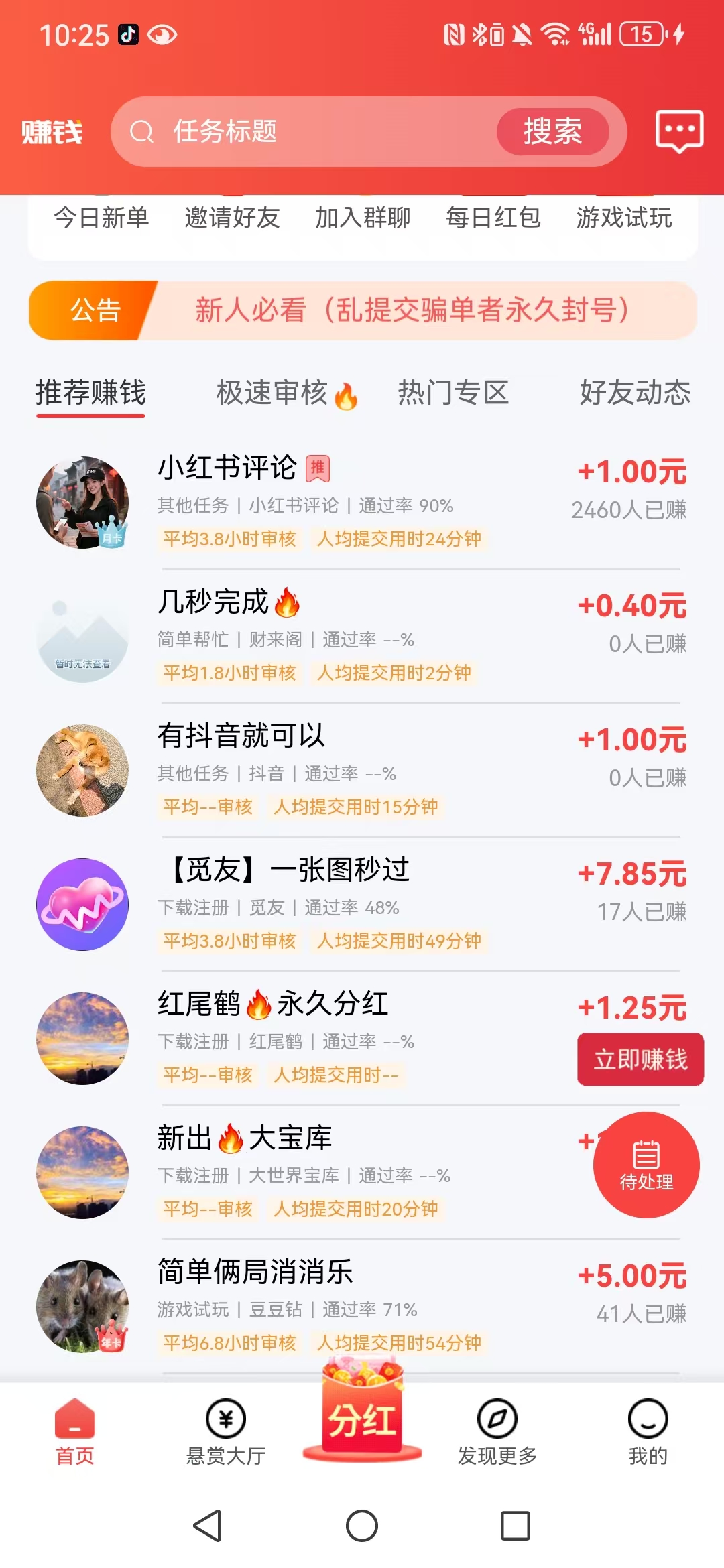Tap the system back button
This screenshot has width=724, height=1568.
[208, 1526]
